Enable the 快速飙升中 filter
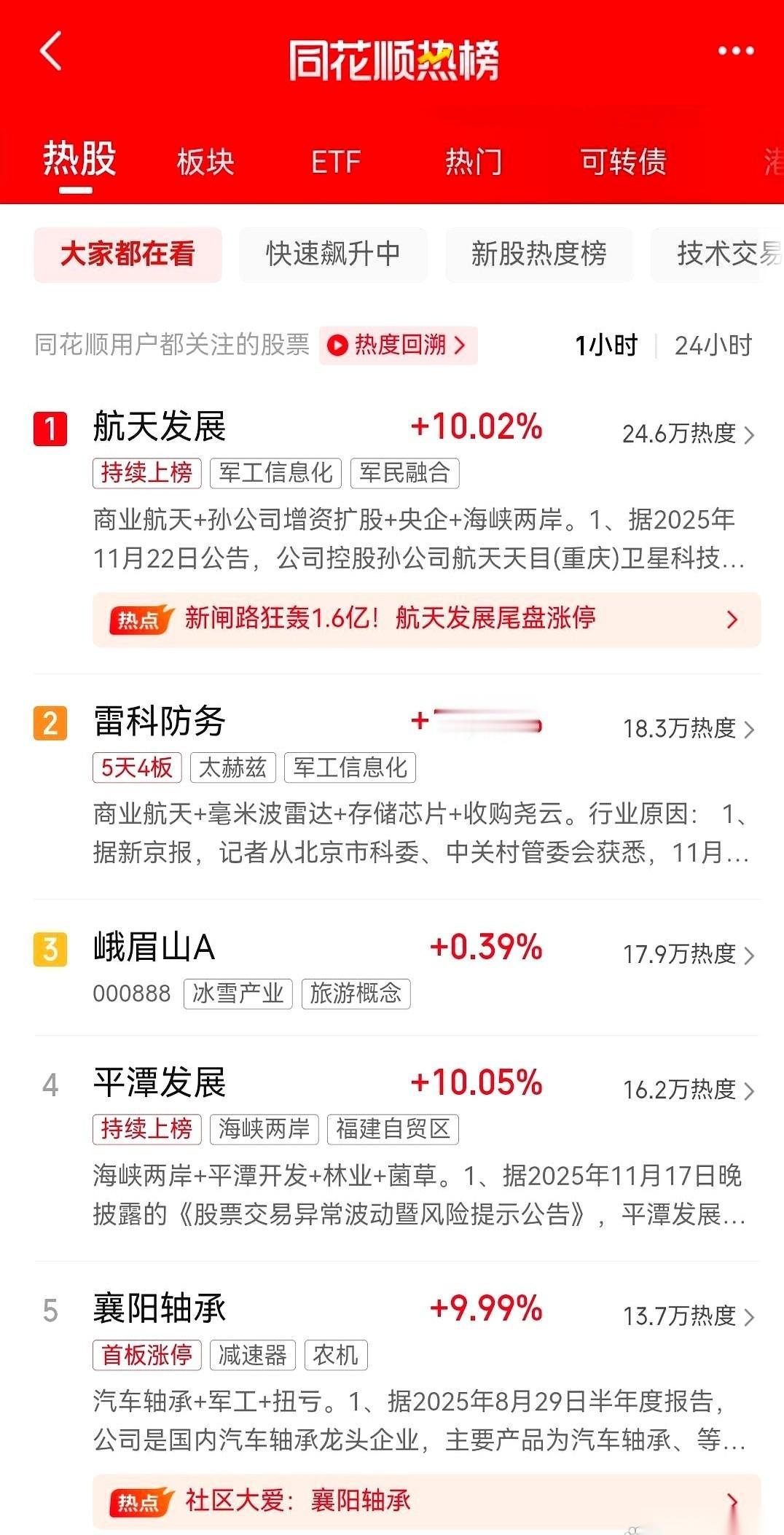This screenshot has width=784, height=1535. coord(333,254)
